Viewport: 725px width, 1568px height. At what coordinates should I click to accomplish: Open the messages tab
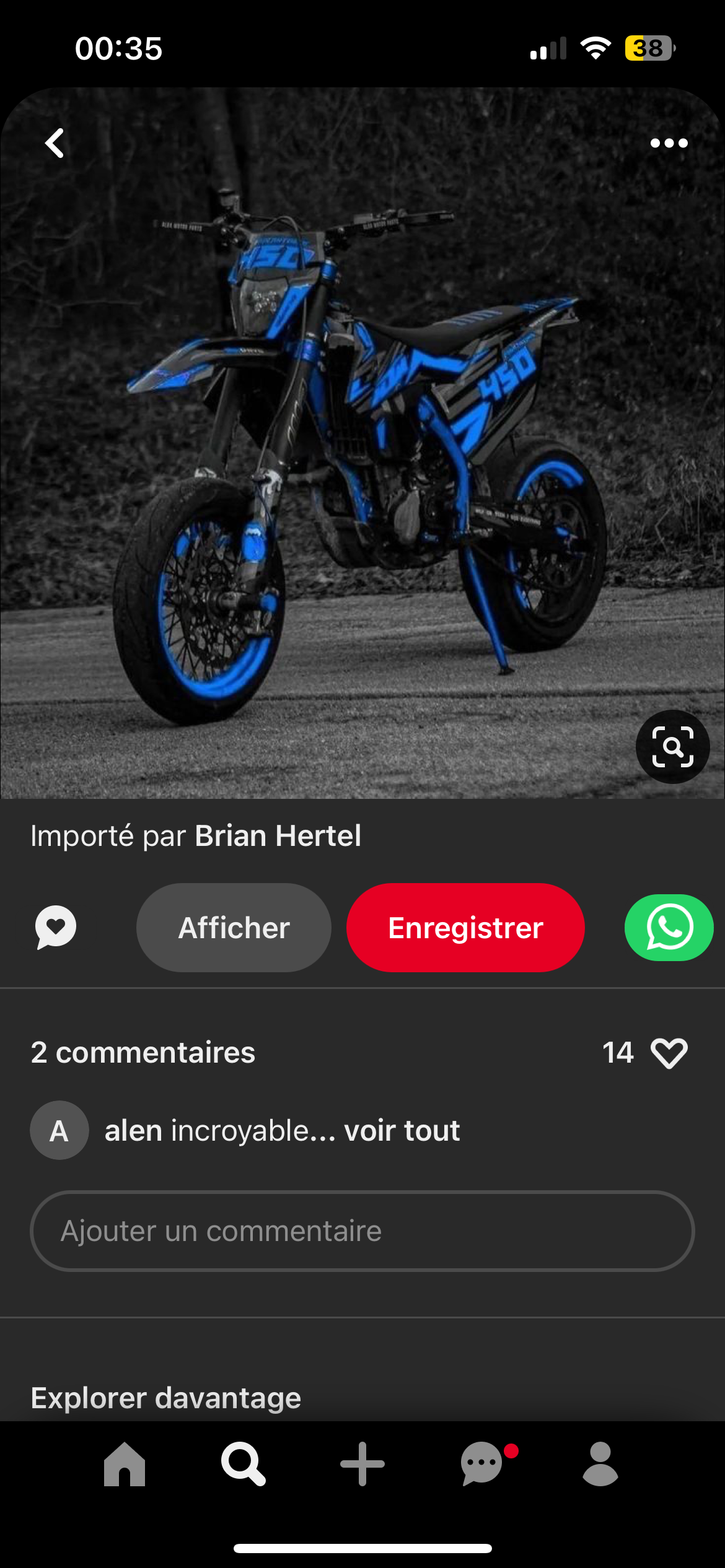482,1464
